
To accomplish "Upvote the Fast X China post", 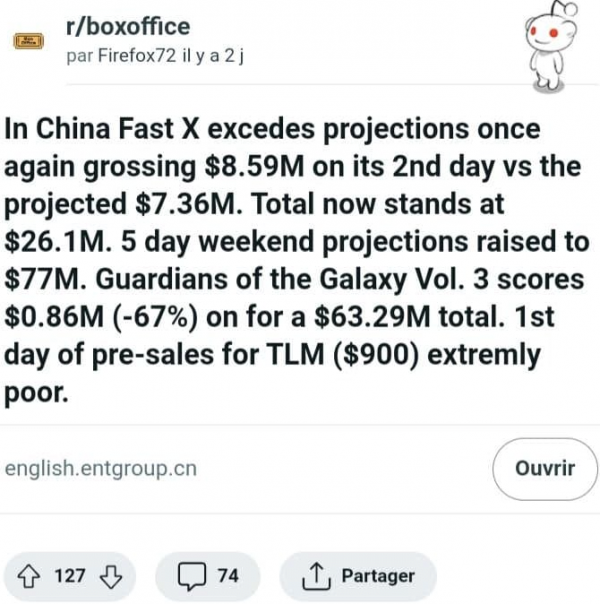I will (31, 576).
